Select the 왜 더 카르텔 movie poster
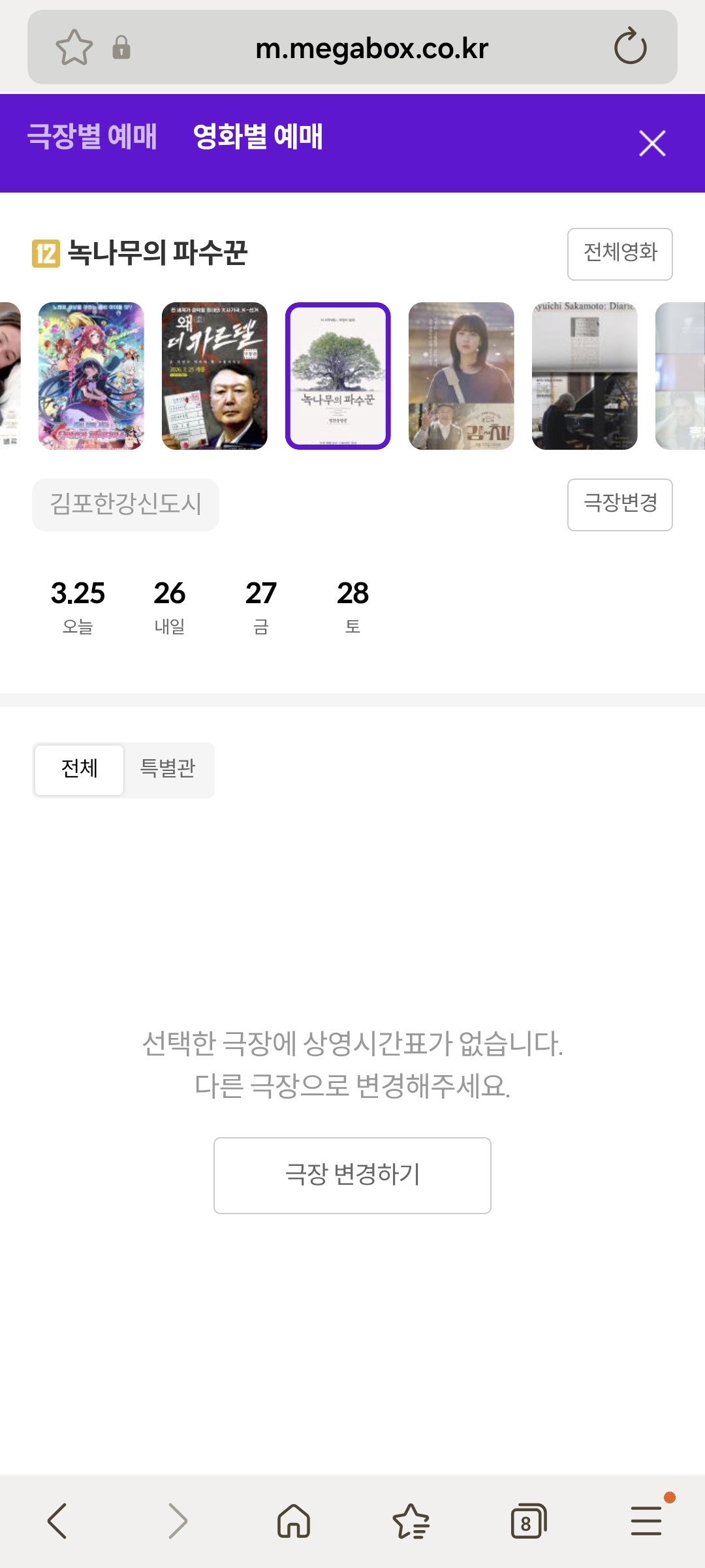 [x=214, y=376]
